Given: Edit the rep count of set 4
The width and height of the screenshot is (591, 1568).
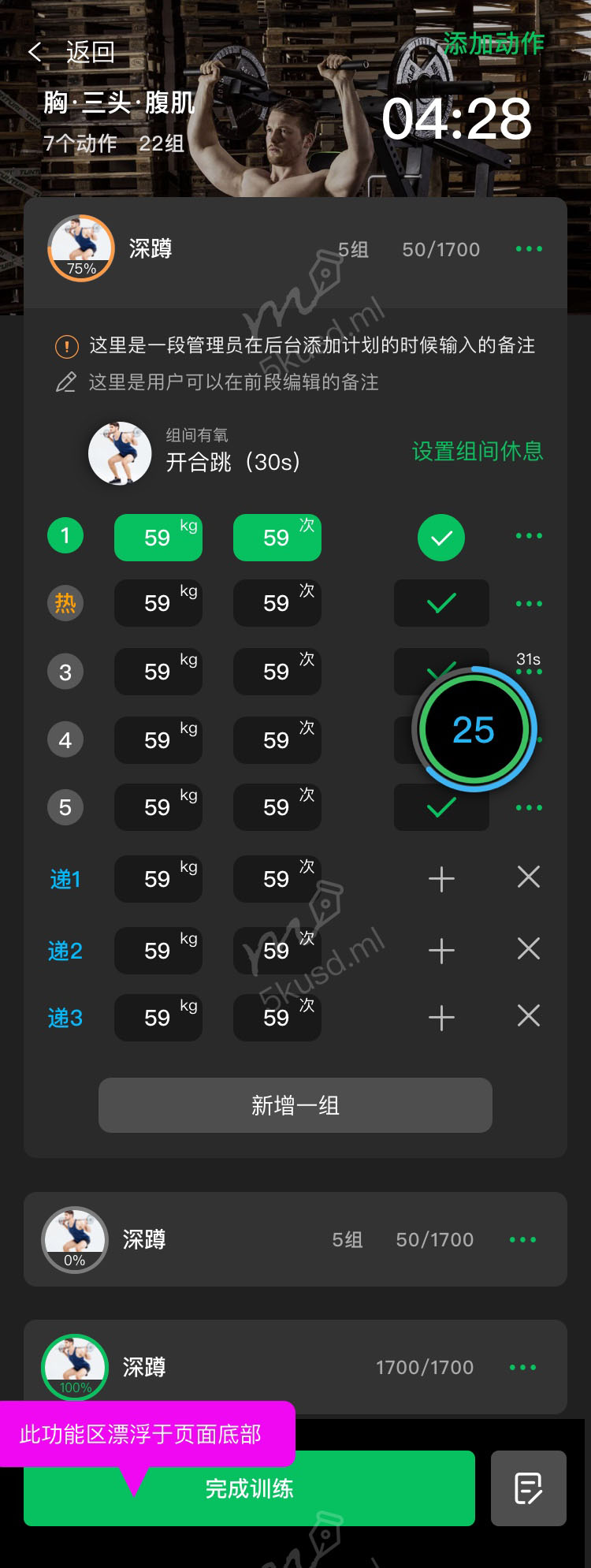Looking at the screenshot, I should pyautogui.click(x=277, y=740).
